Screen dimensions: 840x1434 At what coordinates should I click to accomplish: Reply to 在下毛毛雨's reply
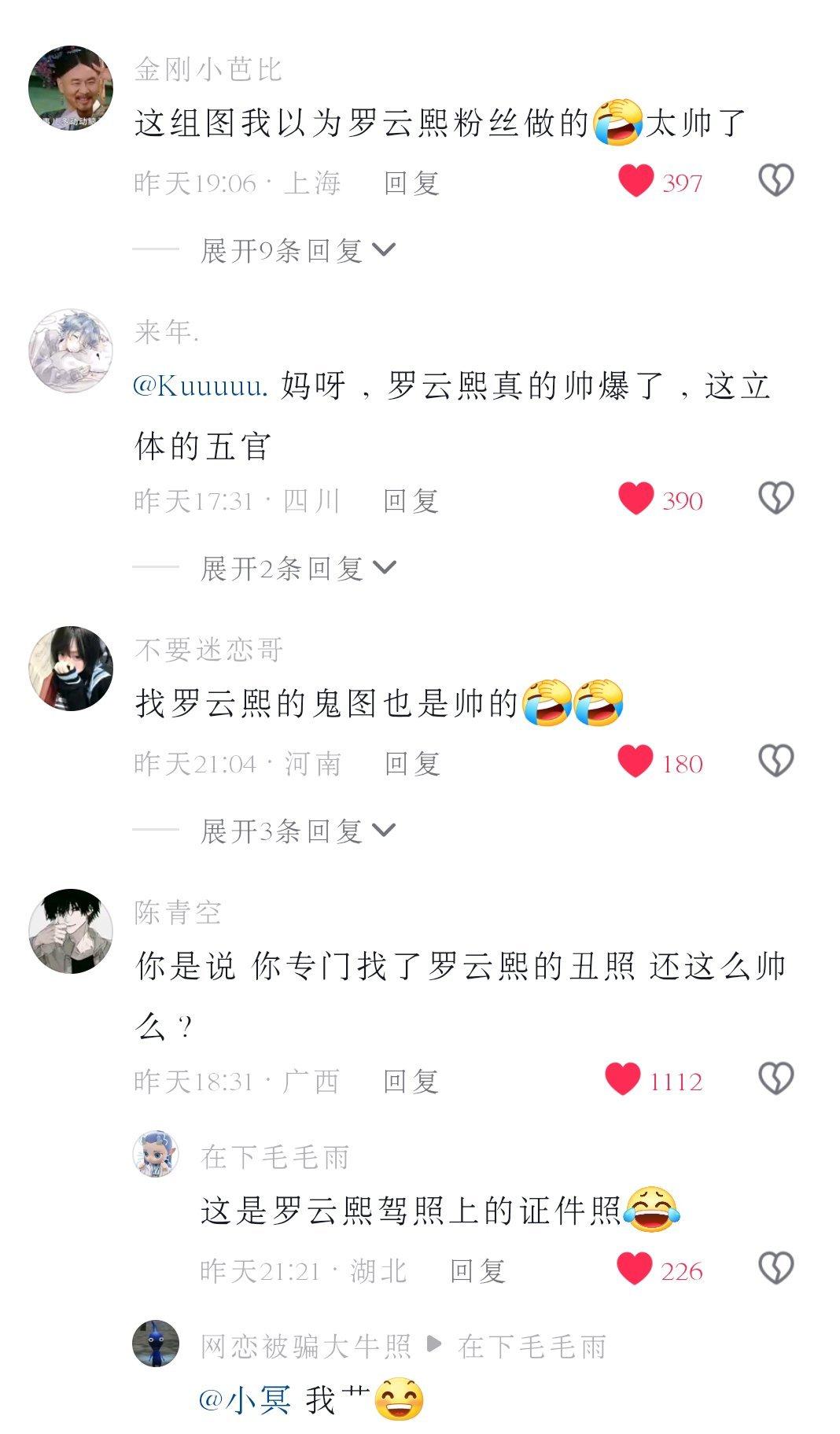[x=477, y=1270]
